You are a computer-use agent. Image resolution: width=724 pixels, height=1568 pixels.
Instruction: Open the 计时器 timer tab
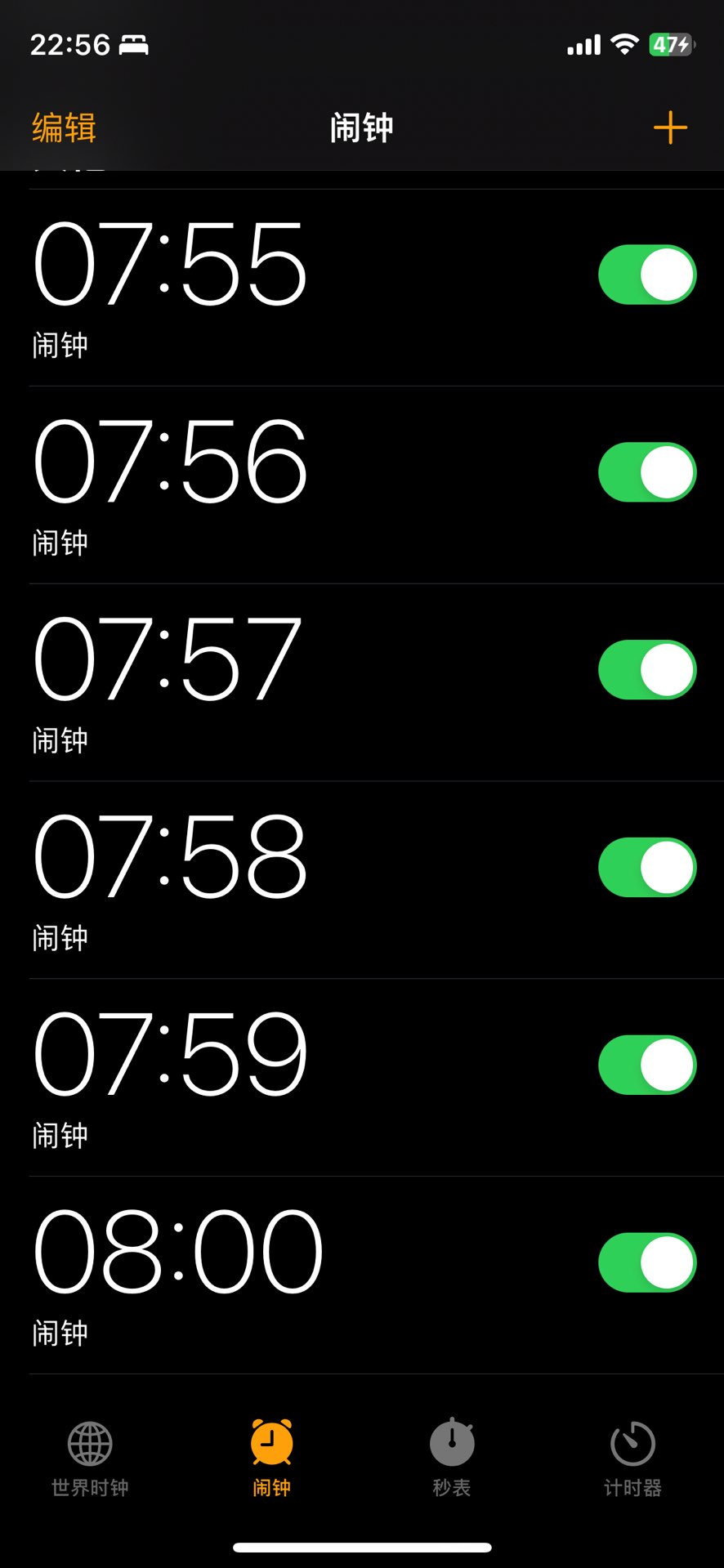pos(632,1459)
